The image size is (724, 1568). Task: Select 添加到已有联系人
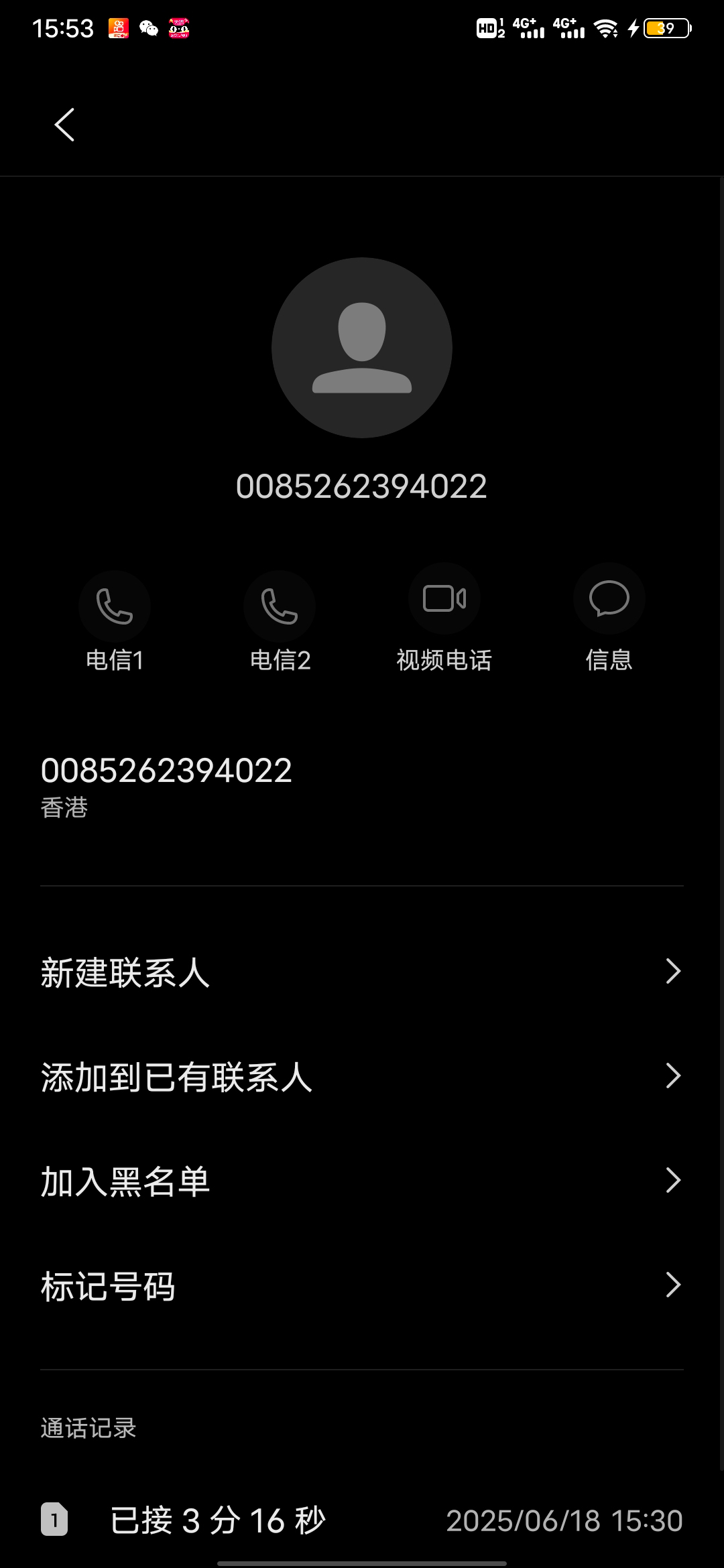point(362,1076)
